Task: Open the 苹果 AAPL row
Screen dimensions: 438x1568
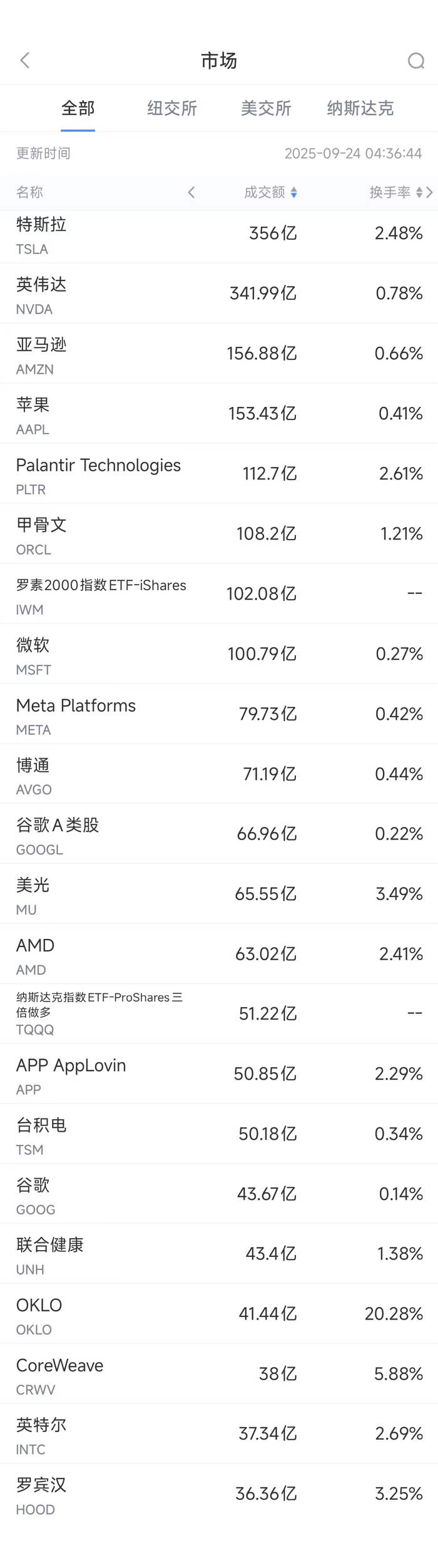Action: point(219,413)
